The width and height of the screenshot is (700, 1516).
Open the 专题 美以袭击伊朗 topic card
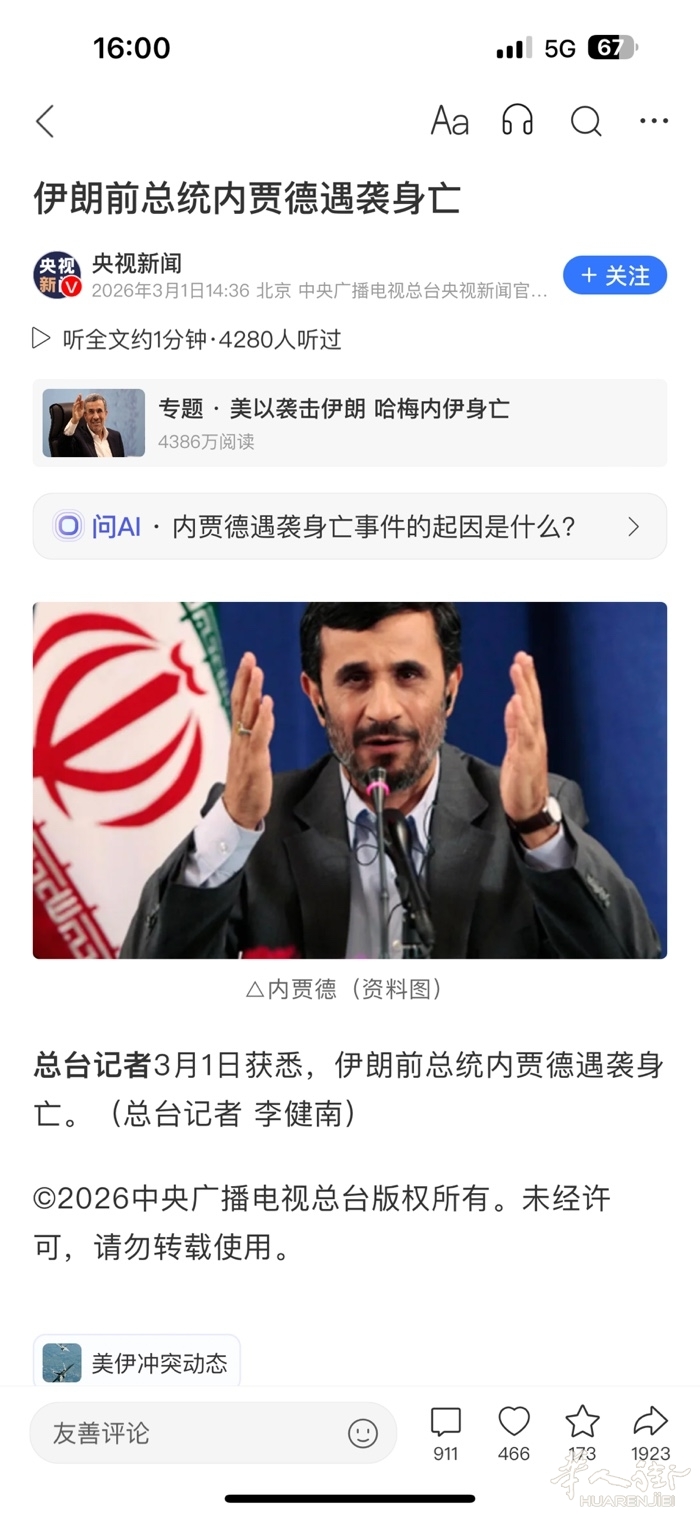tap(349, 423)
